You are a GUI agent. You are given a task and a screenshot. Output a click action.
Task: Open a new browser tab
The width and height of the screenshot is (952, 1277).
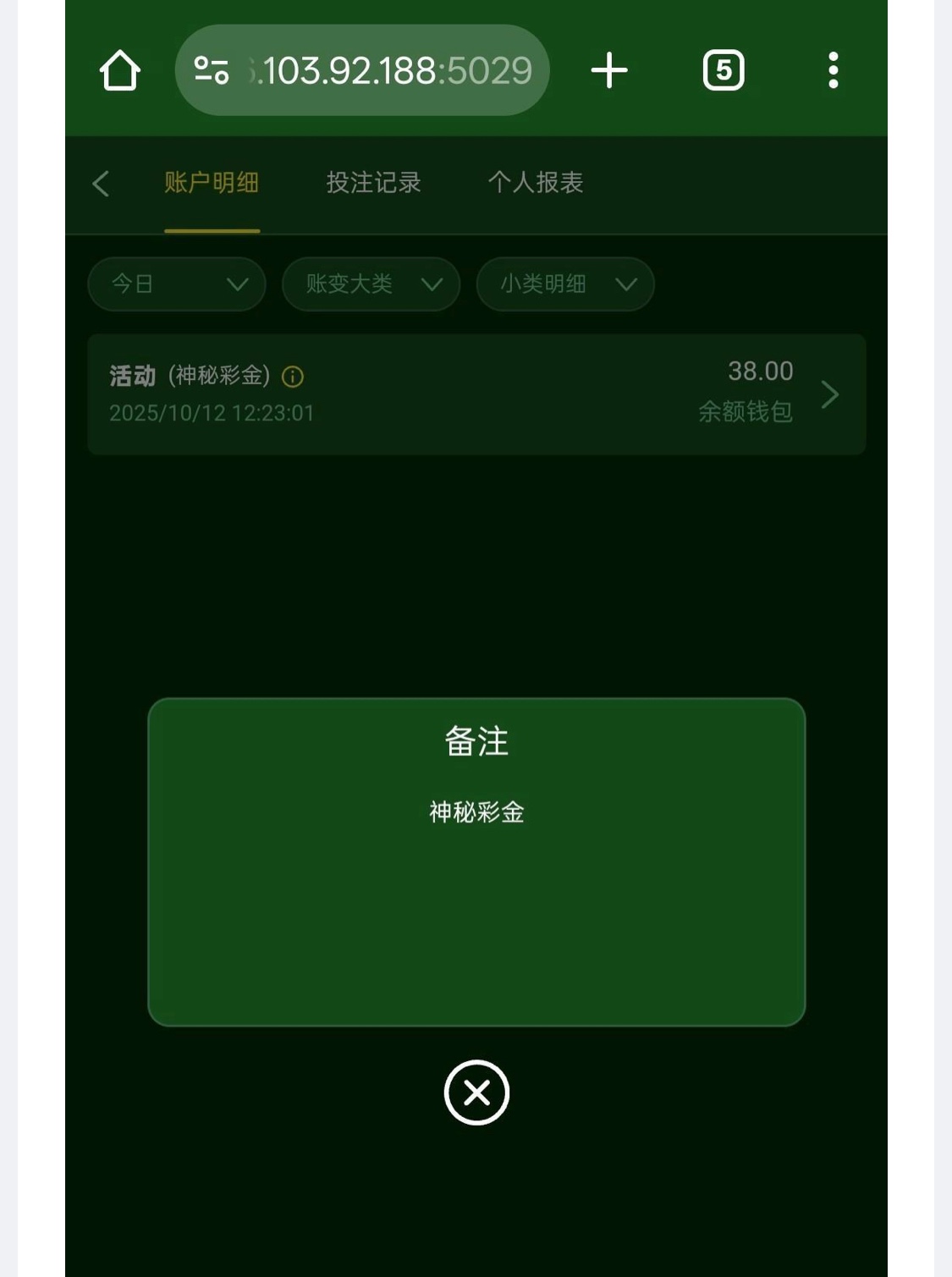click(608, 70)
